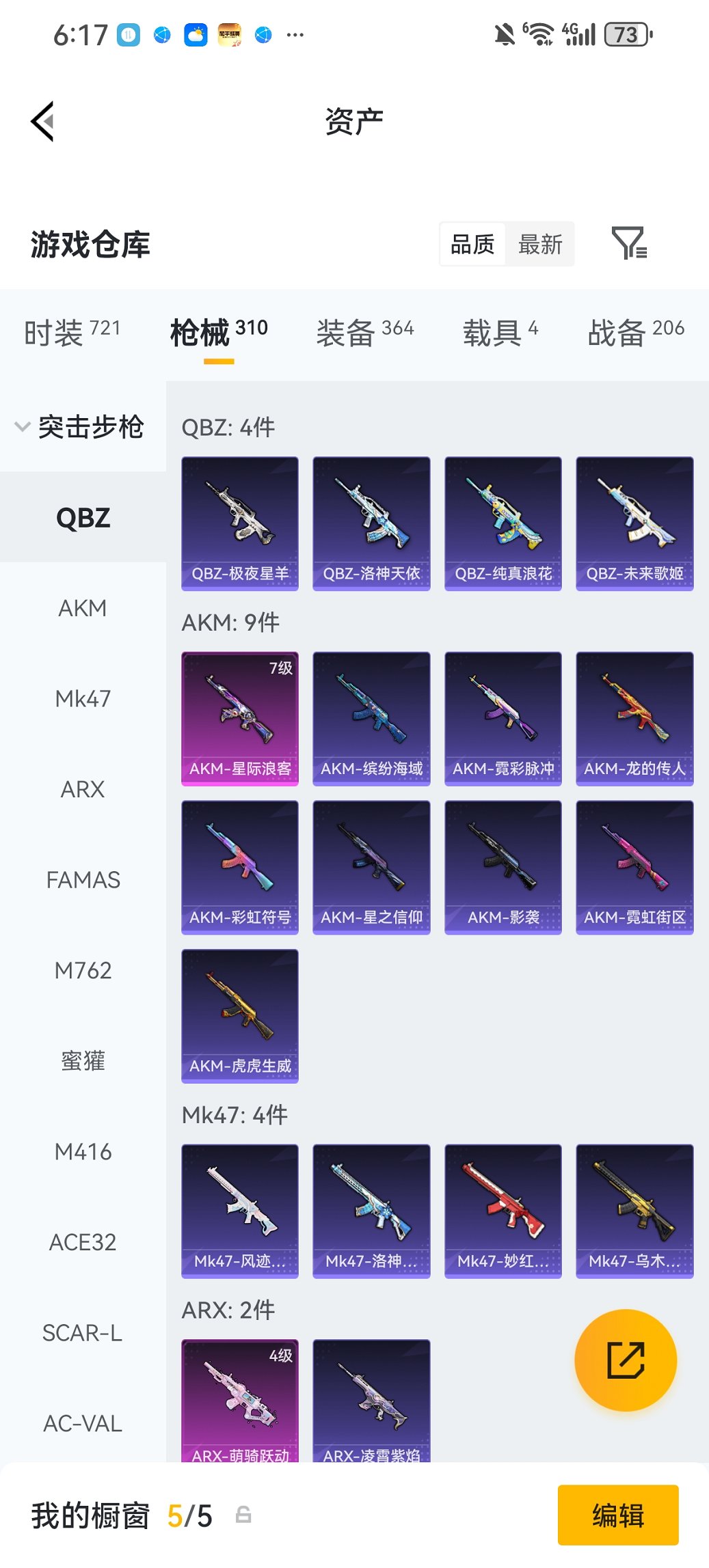Choose SCAR-L in the side list
709x1568 pixels.
coord(83,1333)
